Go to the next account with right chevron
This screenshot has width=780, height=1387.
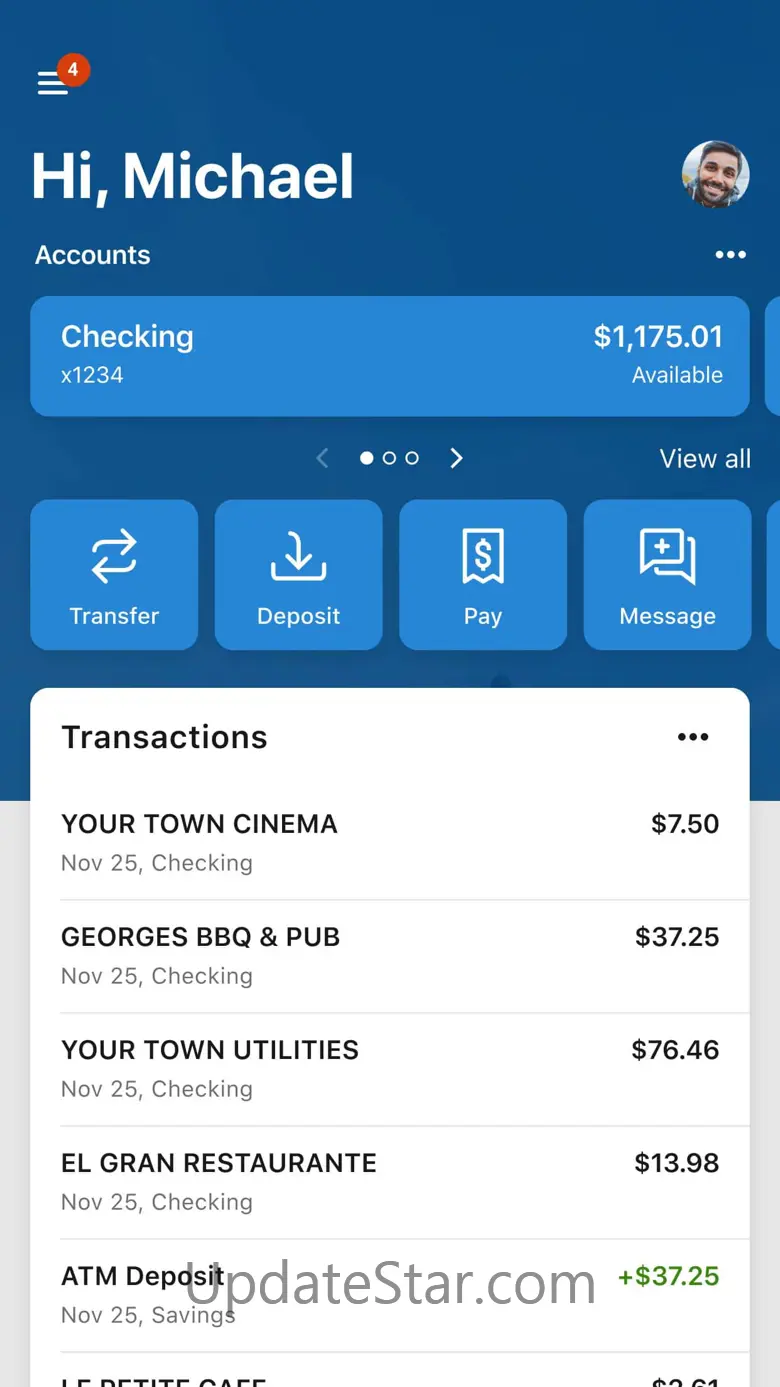pos(457,458)
